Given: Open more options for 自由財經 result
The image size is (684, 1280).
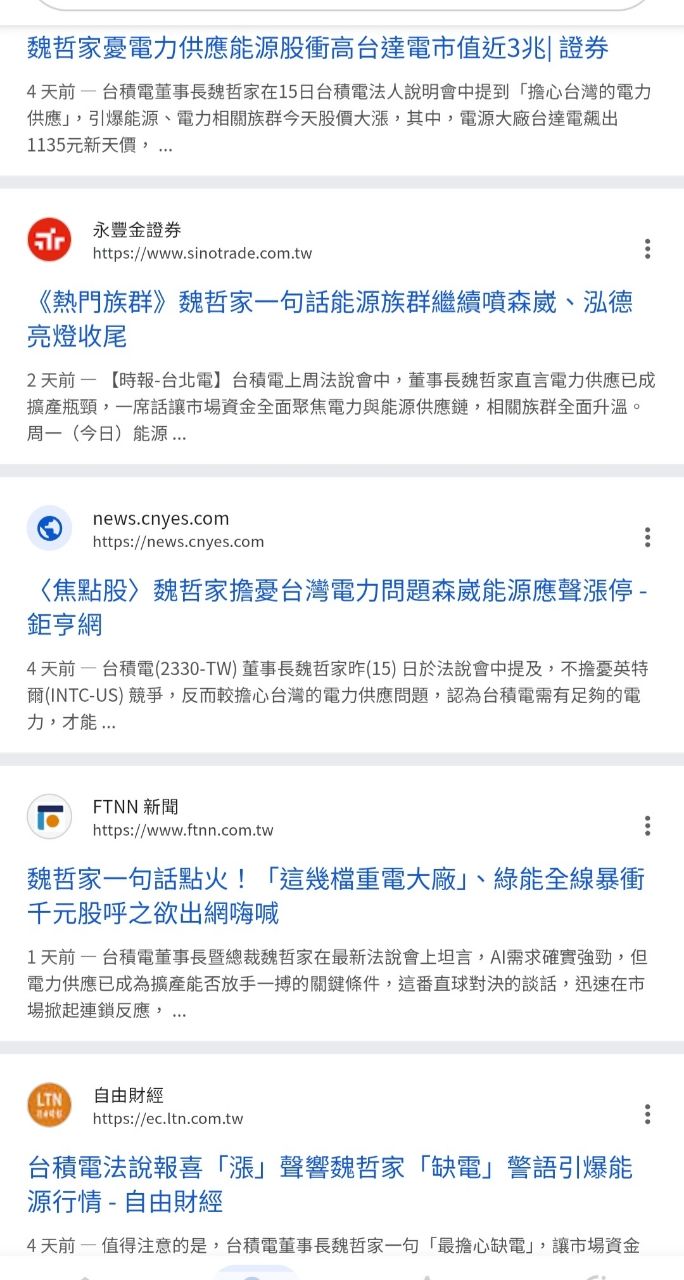Looking at the screenshot, I should [648, 1114].
